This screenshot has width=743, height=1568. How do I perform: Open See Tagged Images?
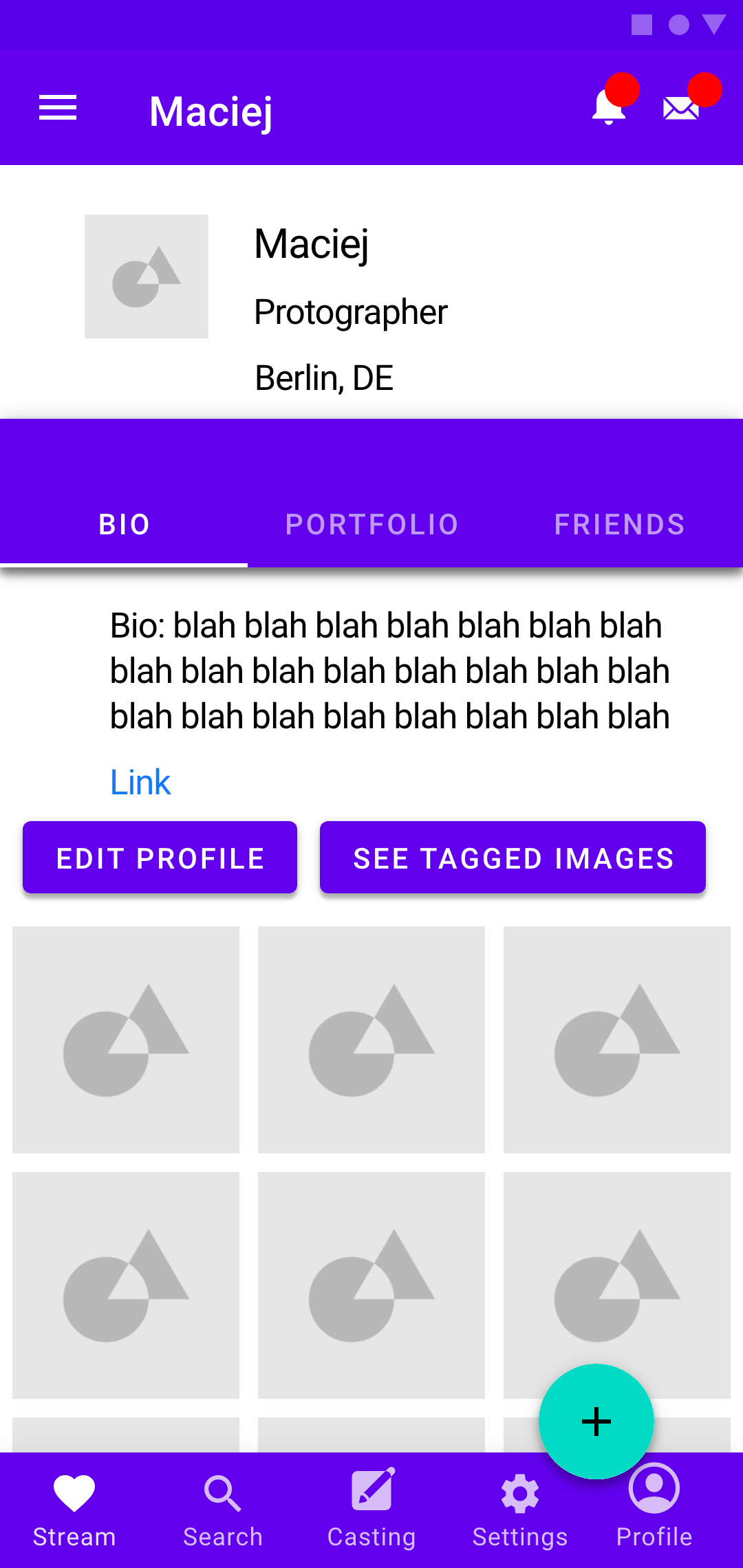[x=513, y=858]
